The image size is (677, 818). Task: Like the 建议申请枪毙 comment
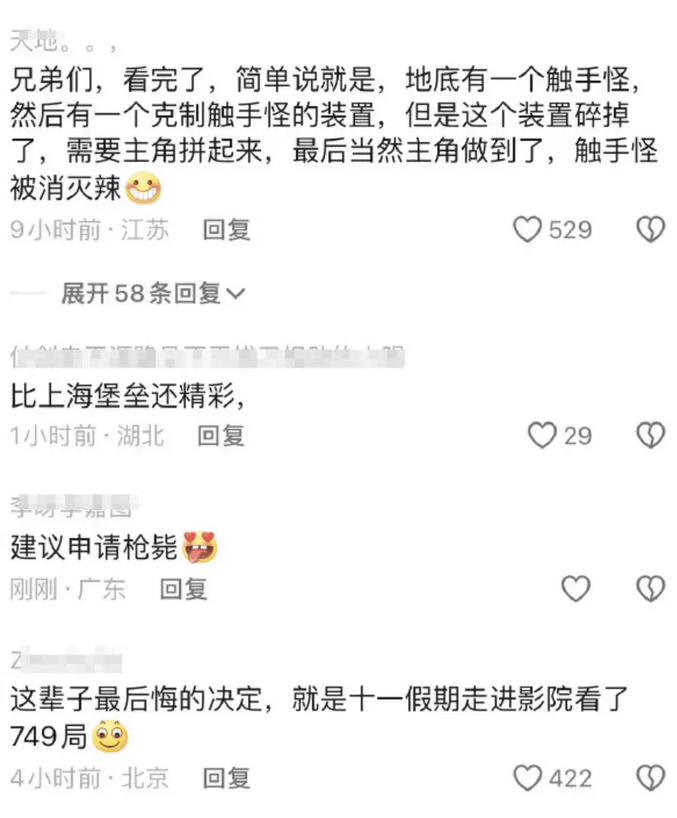coord(576,589)
